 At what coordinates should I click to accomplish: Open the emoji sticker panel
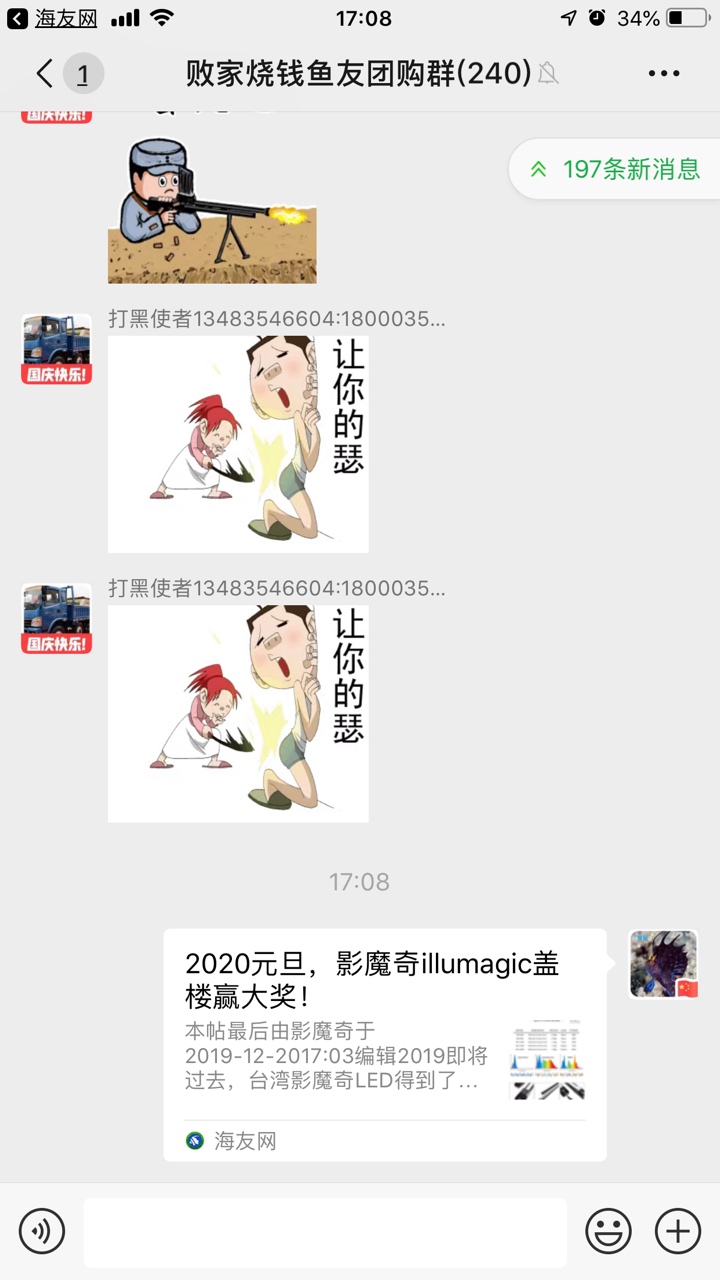pos(608,1231)
